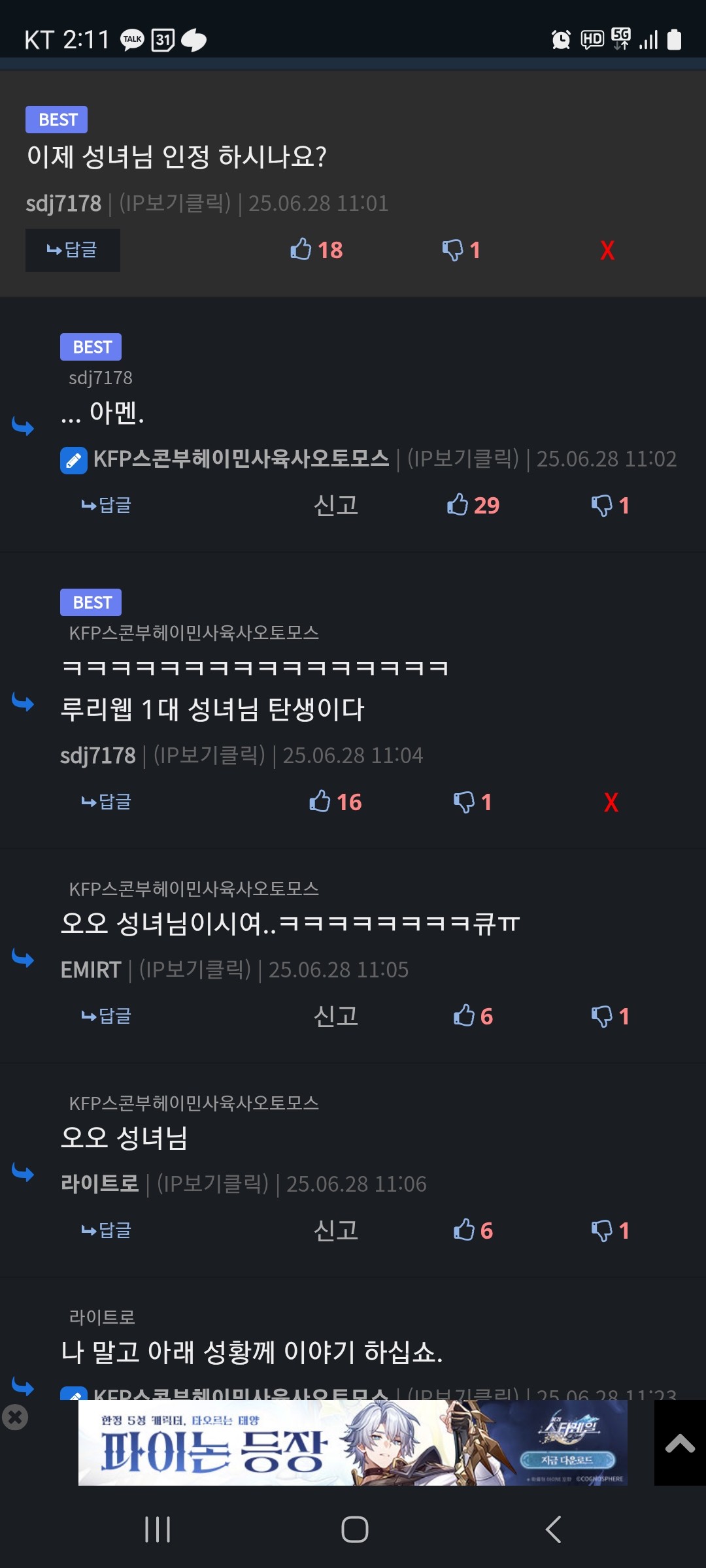This screenshot has width=706, height=1568.
Task: Upvote the '이제 성녀님 인정 하시나요?' comment
Action: click(x=316, y=250)
